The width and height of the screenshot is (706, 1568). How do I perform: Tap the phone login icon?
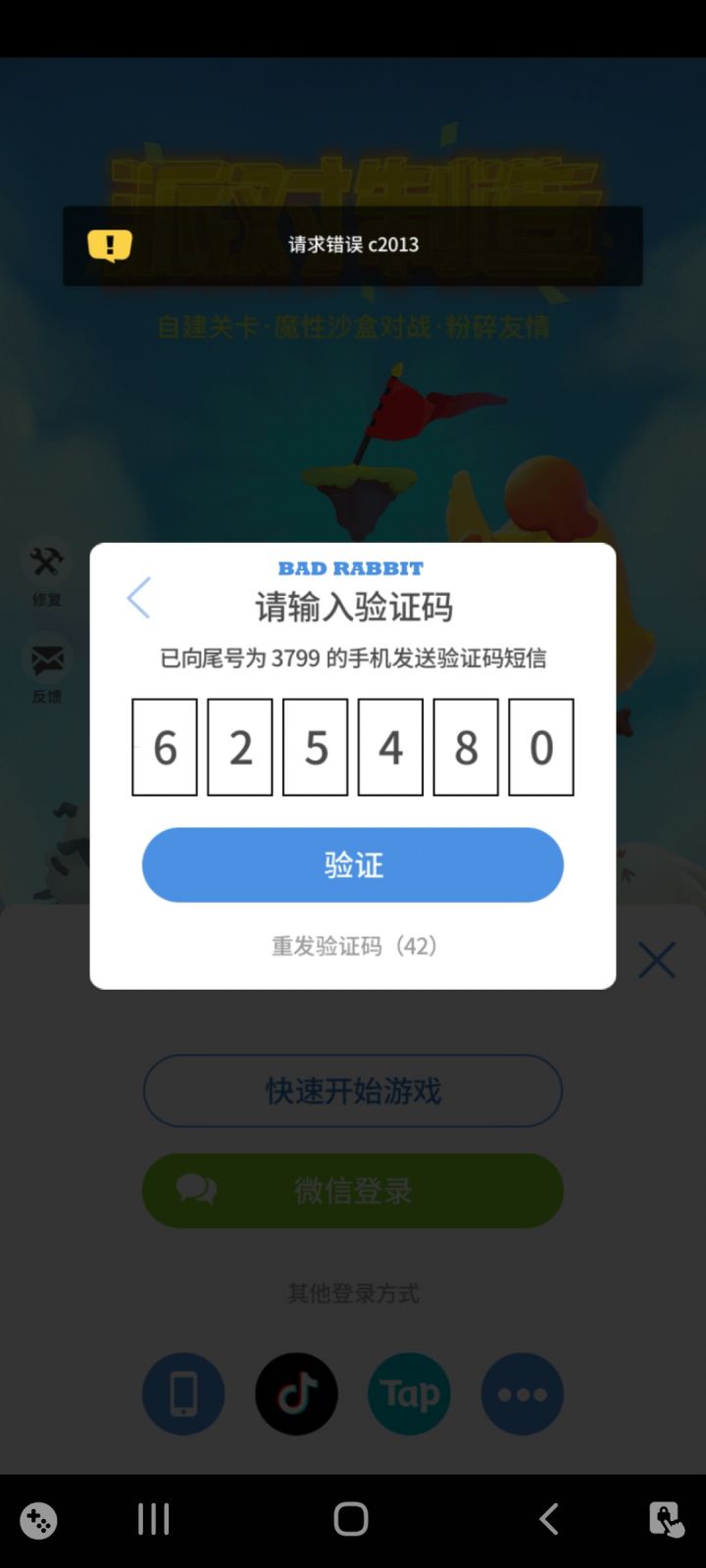pos(183,1394)
